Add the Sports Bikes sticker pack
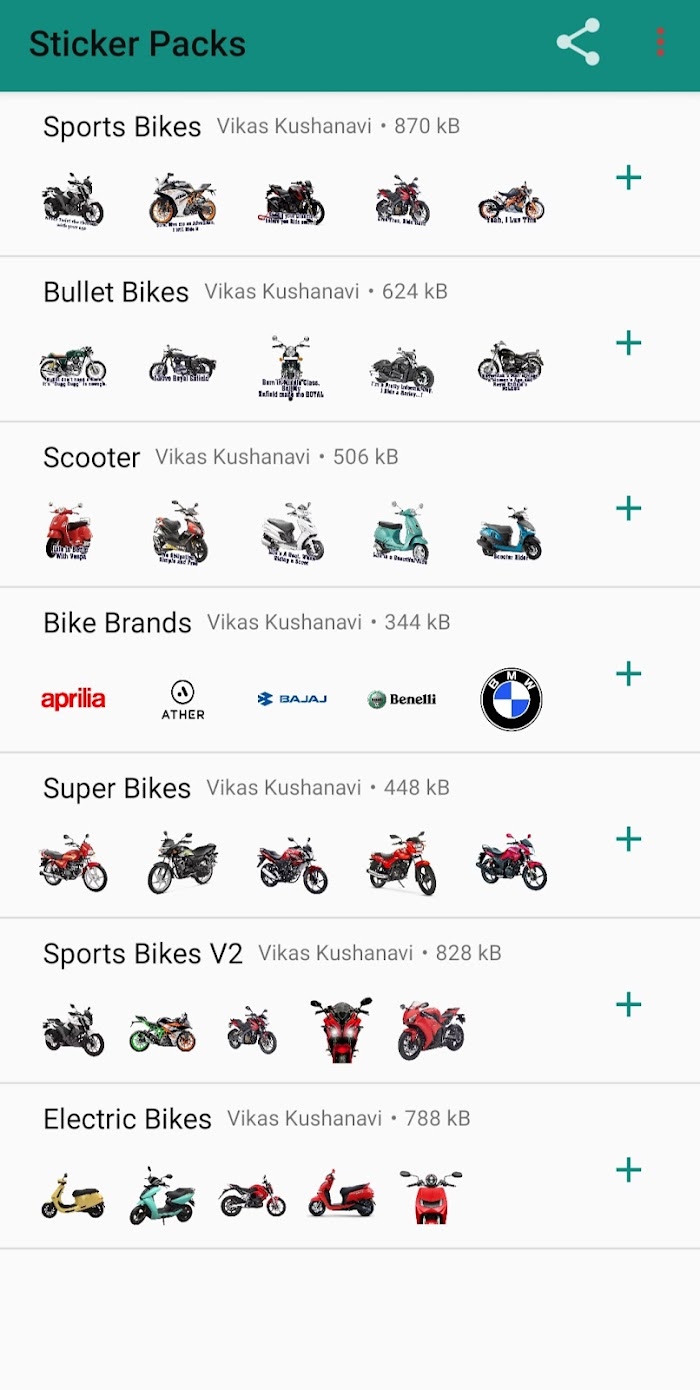700x1390 pixels. pos(628,178)
